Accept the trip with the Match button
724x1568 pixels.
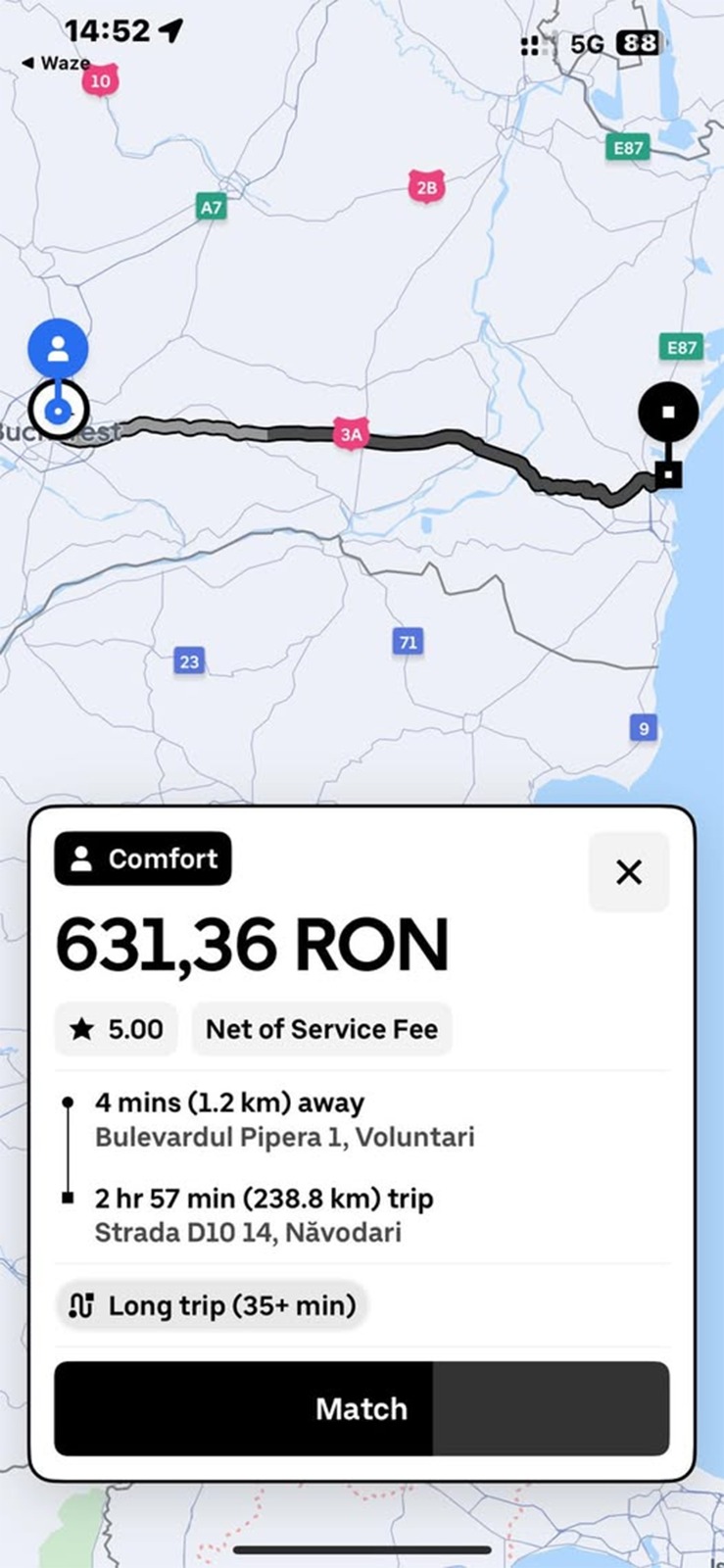pos(361,1408)
